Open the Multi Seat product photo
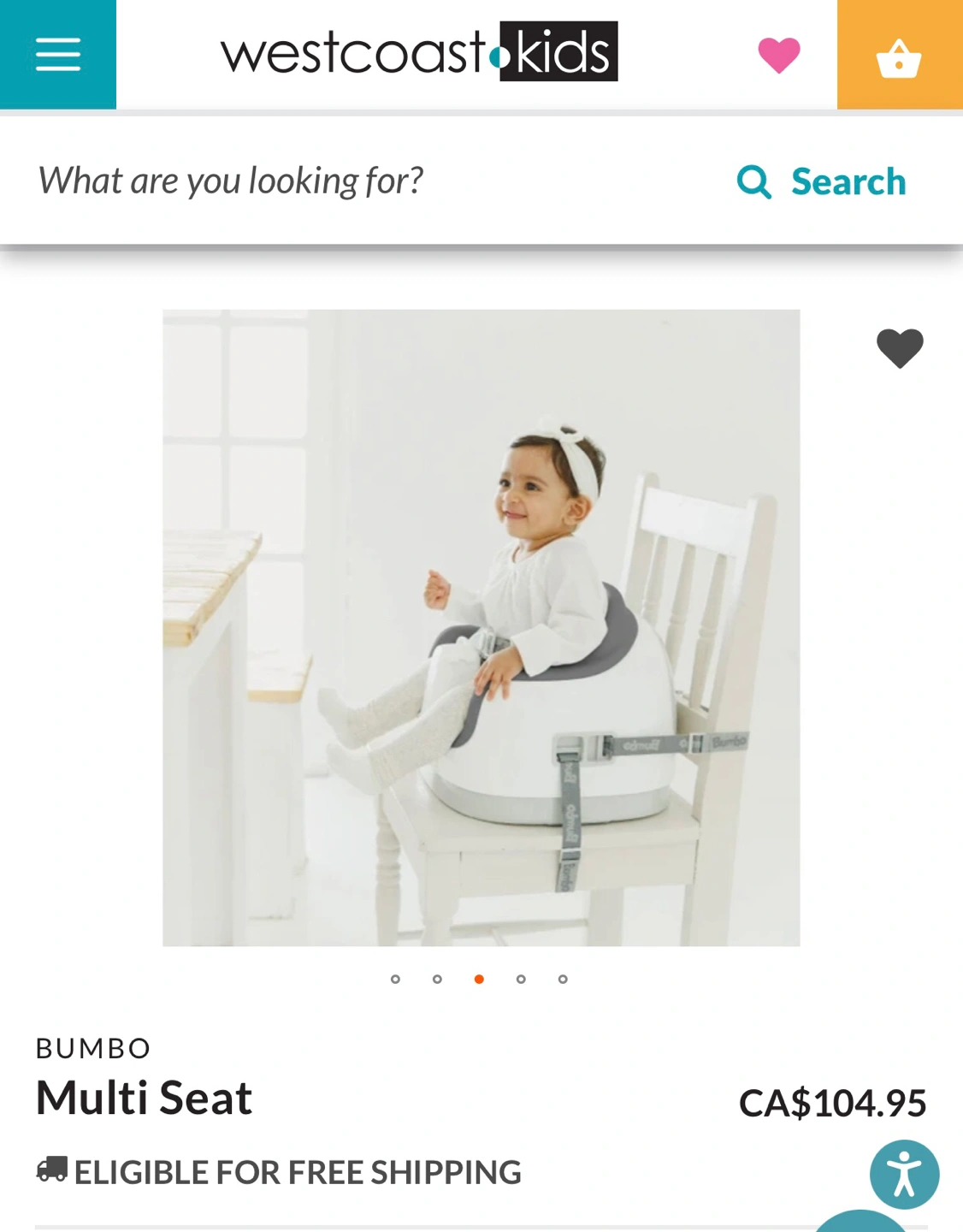Viewport: 963px width, 1232px height. click(x=481, y=627)
